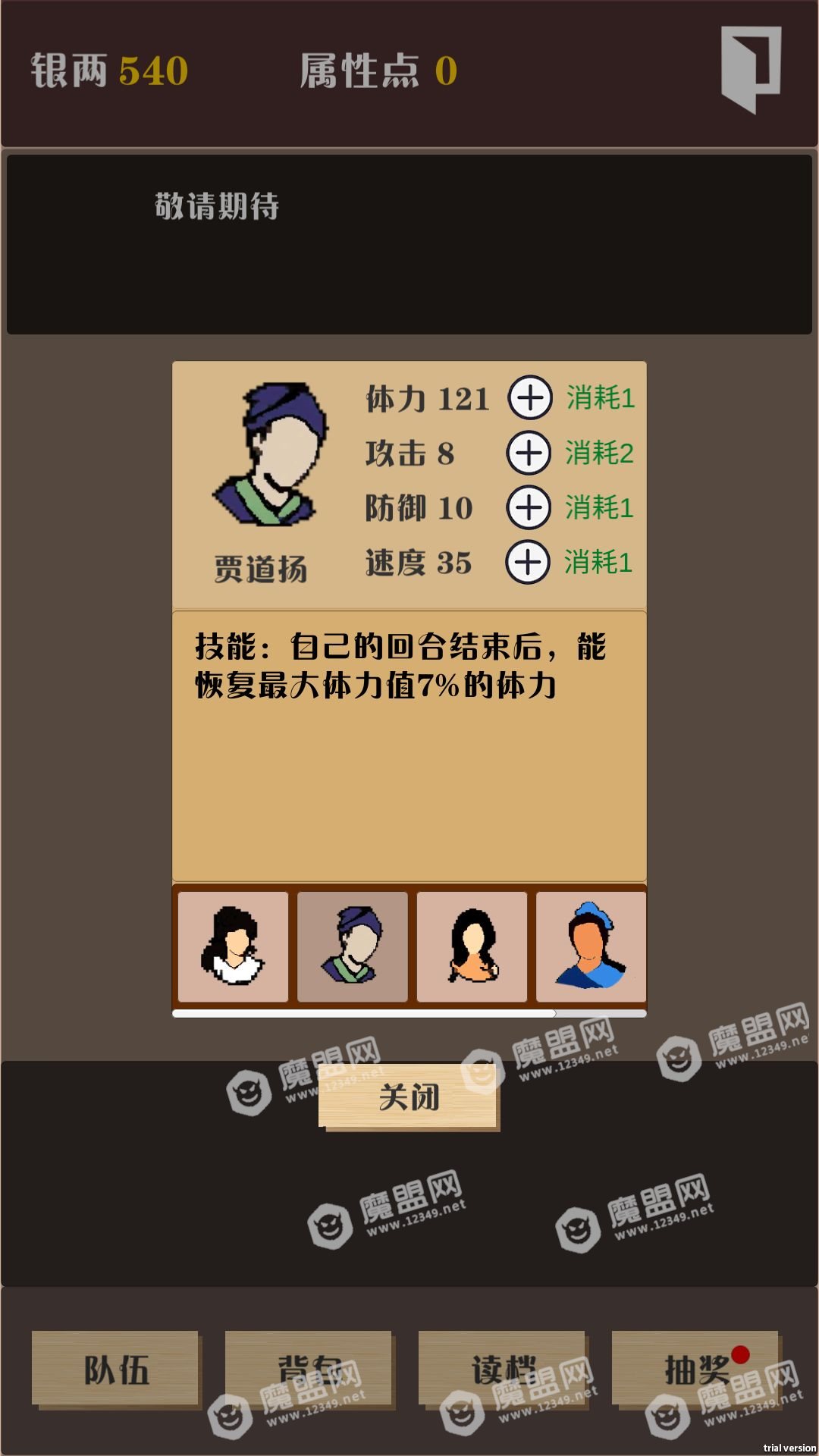The height and width of the screenshot is (1456, 819).
Task: Pick the blue-hat character portrait
Action: click(x=591, y=946)
